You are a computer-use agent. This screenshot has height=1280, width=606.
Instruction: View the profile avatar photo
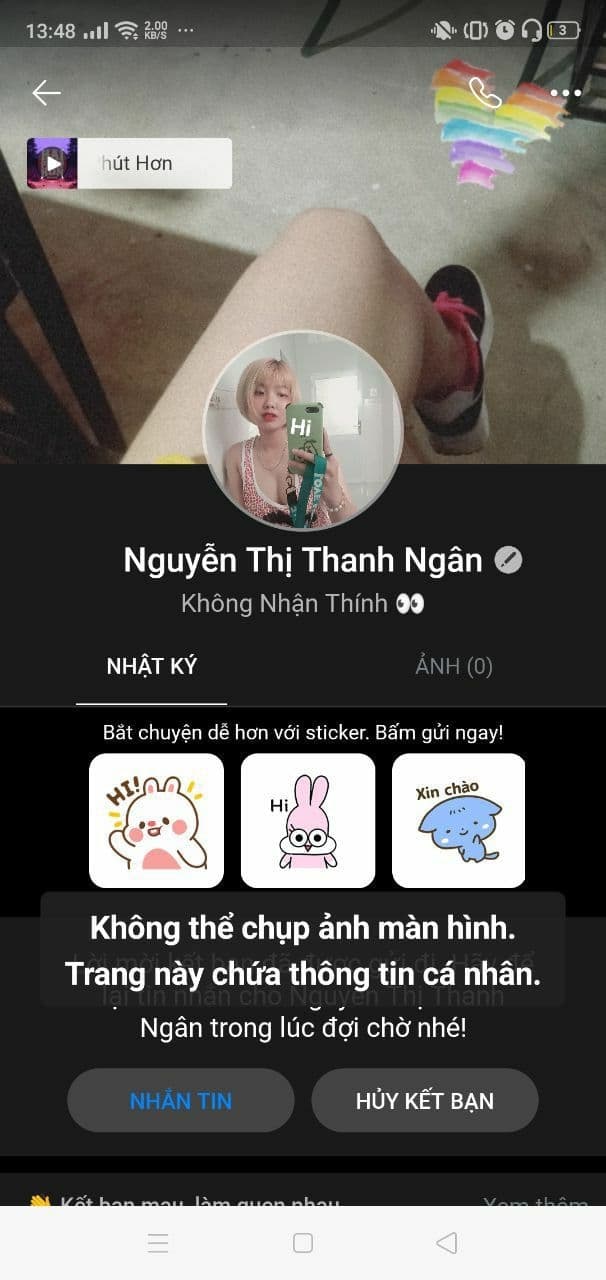click(x=303, y=430)
